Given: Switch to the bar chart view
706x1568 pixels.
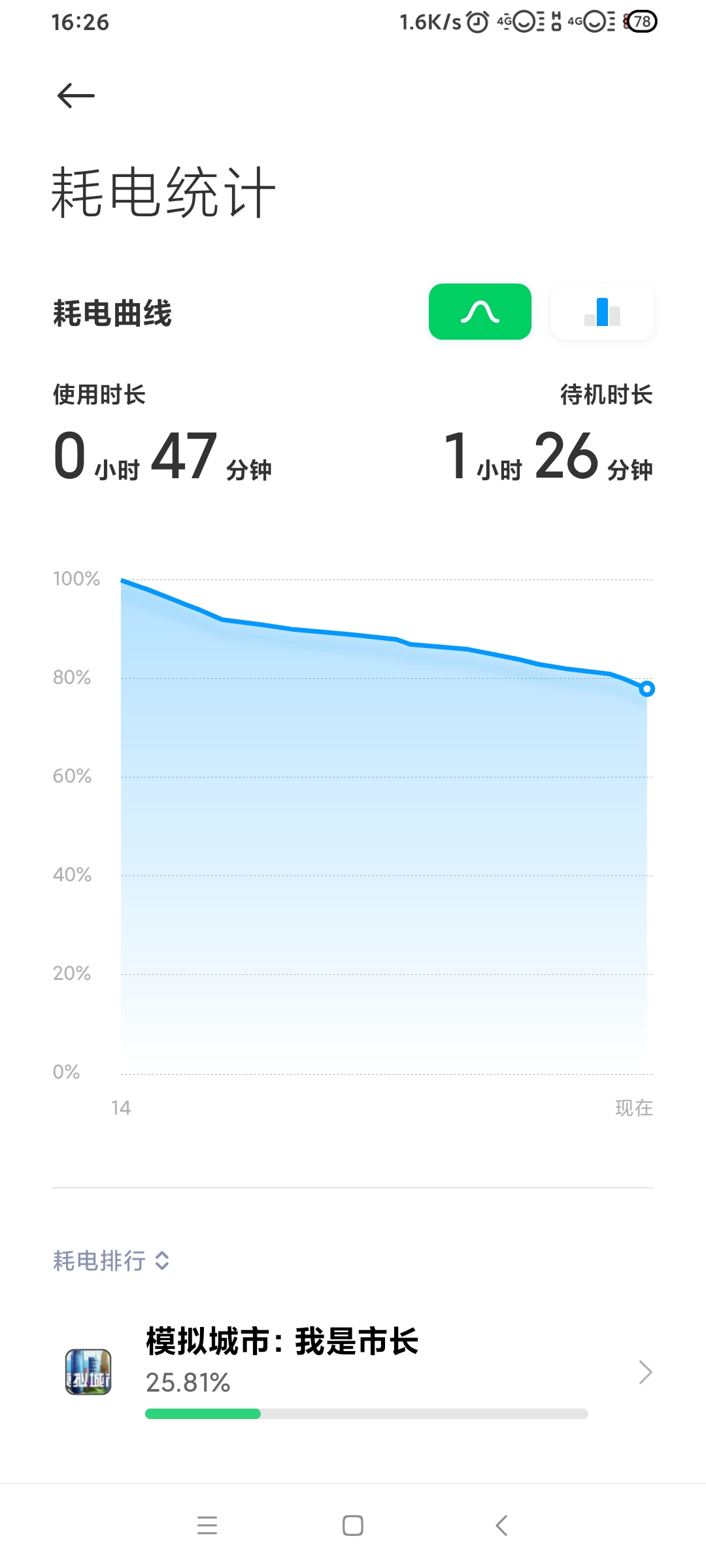Looking at the screenshot, I should [x=602, y=312].
